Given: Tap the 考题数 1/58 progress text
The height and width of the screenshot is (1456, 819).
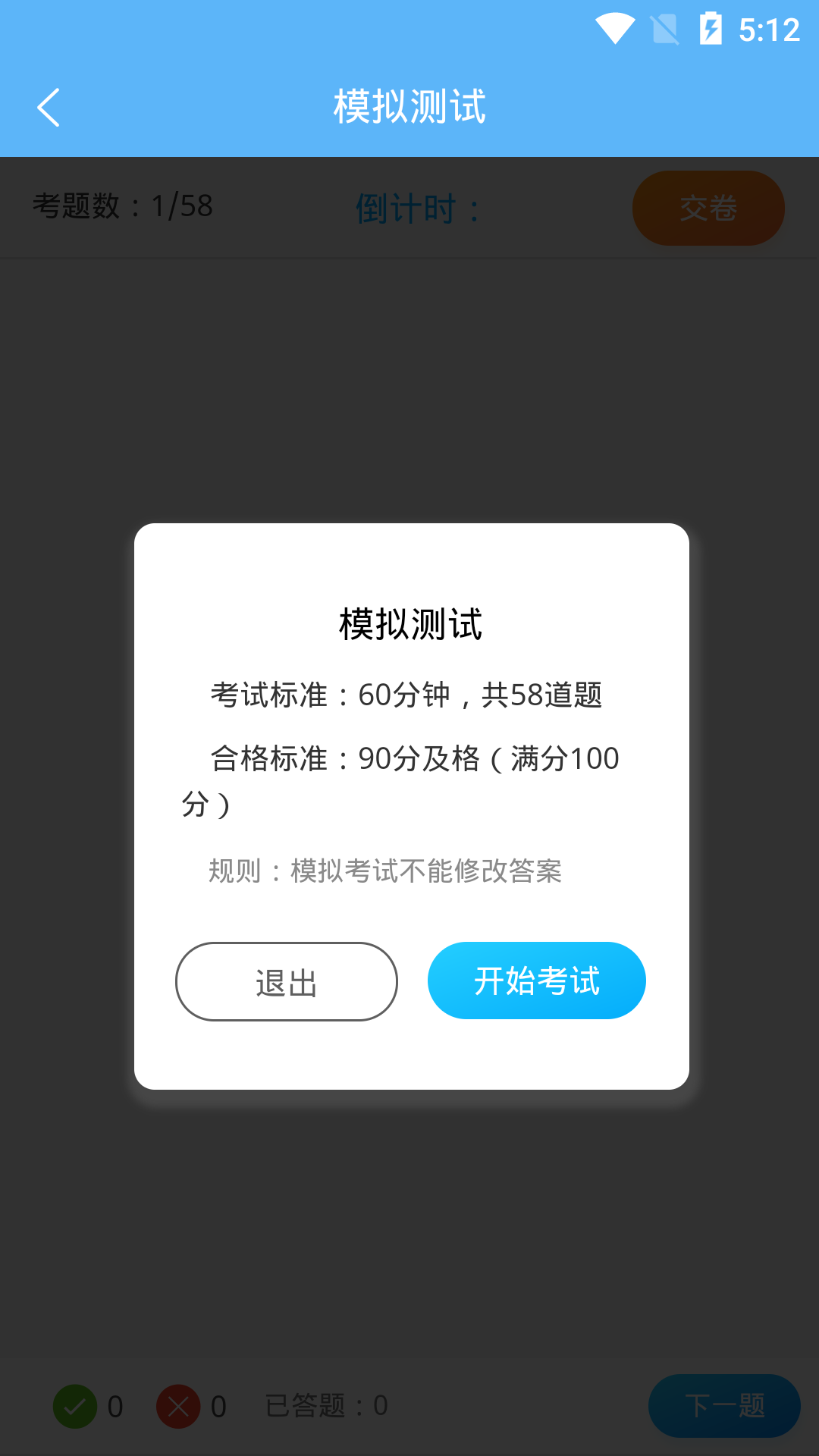Looking at the screenshot, I should 121,205.
